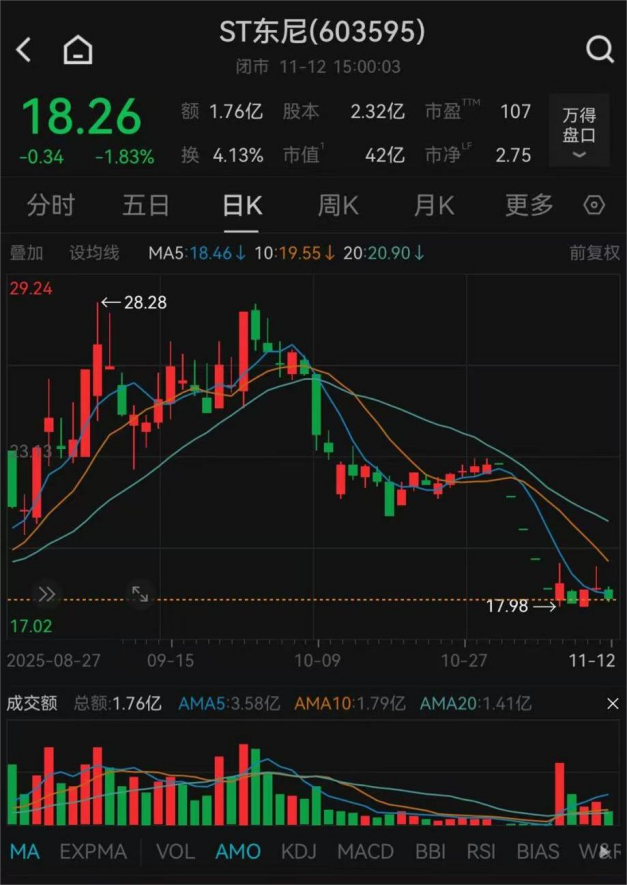Go back from the ST东尼 stock page

coord(24,49)
